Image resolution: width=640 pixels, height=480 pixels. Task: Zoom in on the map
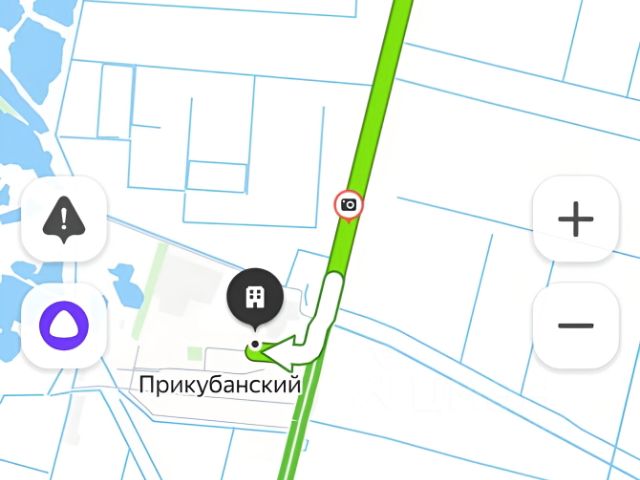[x=576, y=219]
